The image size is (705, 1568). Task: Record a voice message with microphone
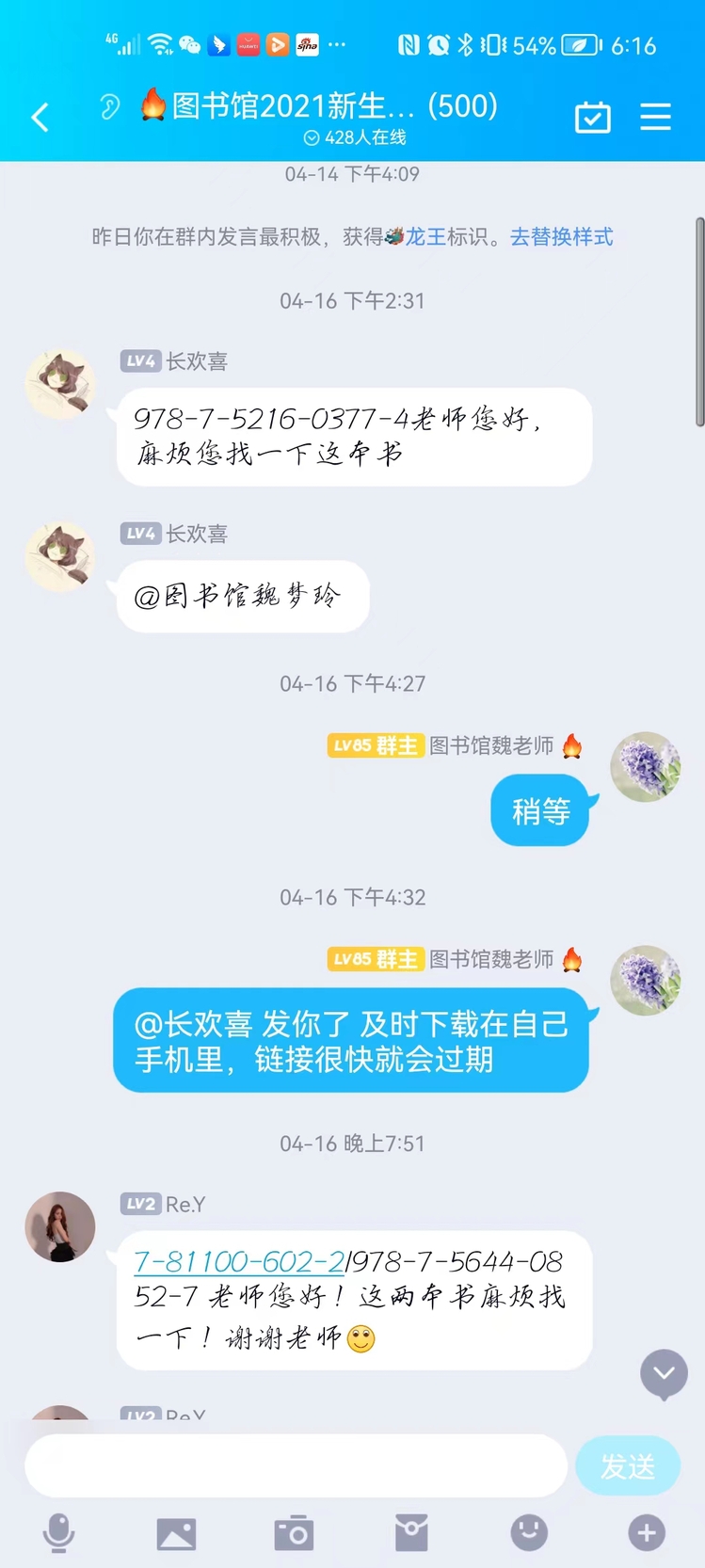tap(58, 1532)
